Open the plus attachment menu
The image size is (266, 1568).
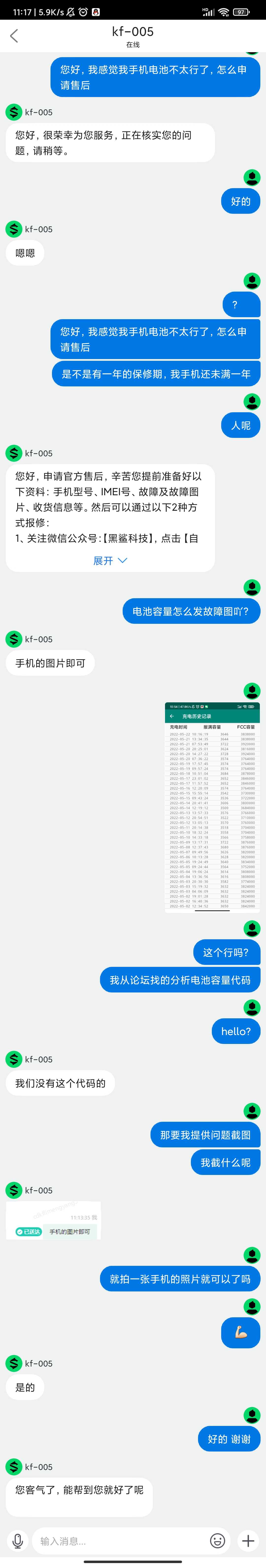248,1541
